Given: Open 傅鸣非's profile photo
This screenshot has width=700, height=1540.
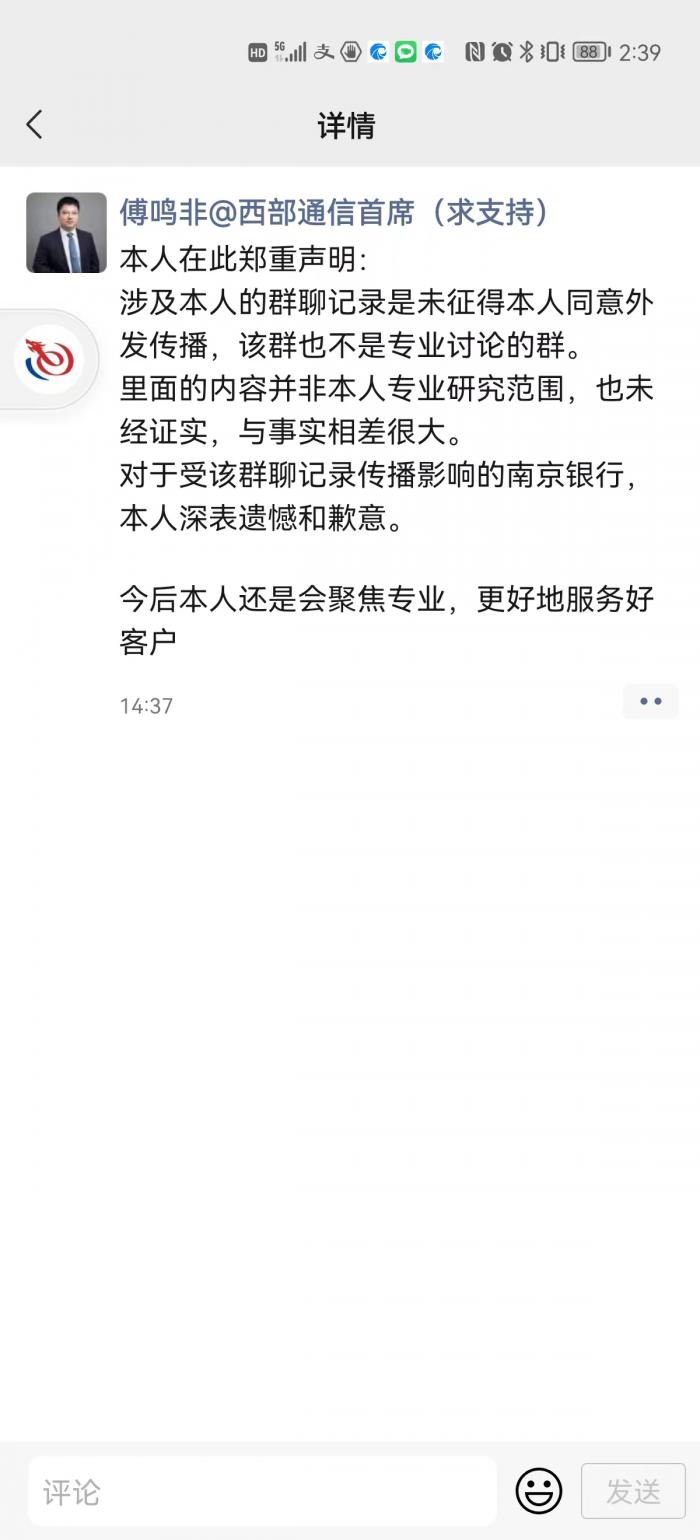Looking at the screenshot, I should pyautogui.click(x=66, y=233).
